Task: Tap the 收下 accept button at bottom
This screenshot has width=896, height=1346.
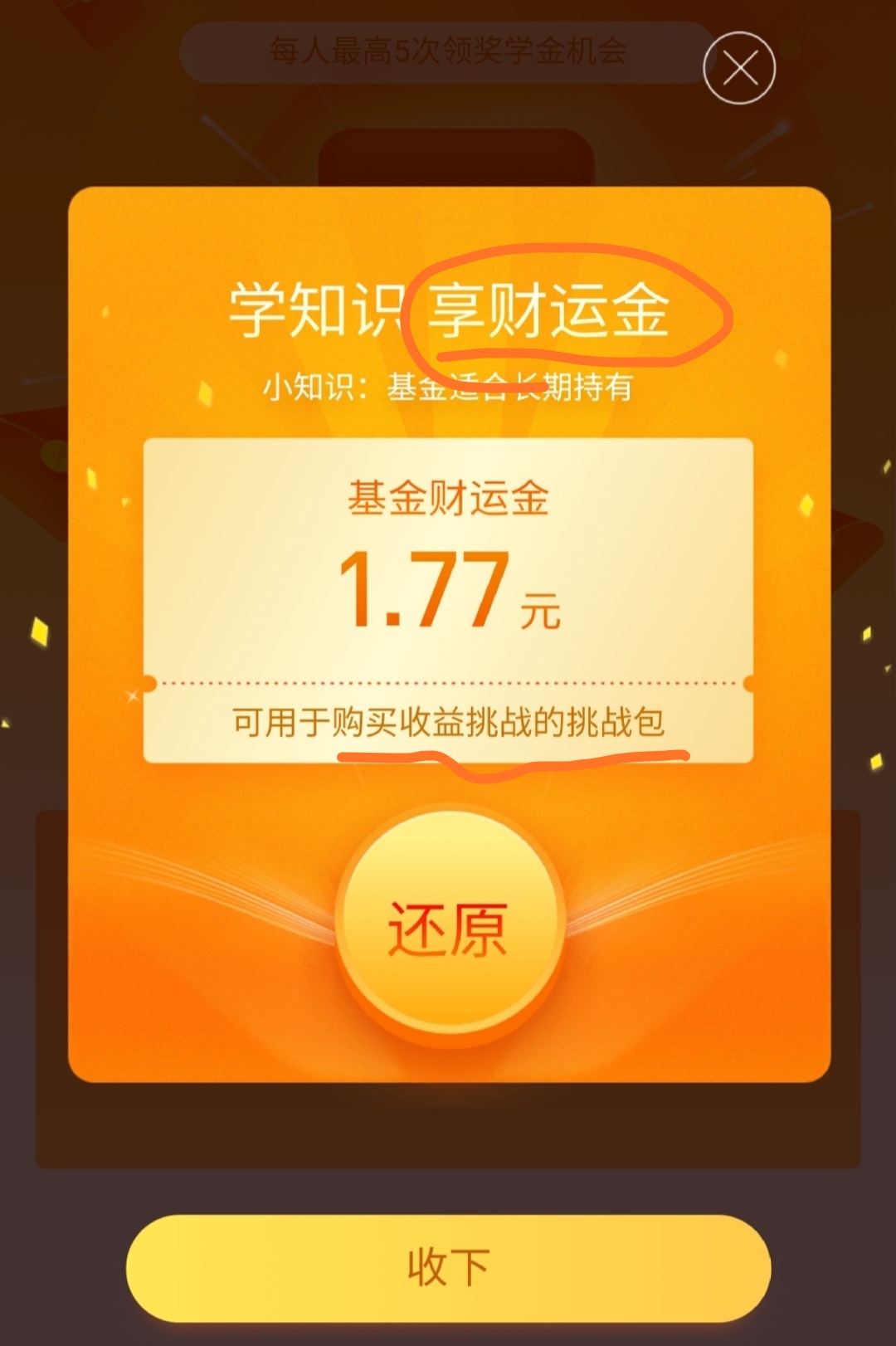Action: tap(448, 1265)
